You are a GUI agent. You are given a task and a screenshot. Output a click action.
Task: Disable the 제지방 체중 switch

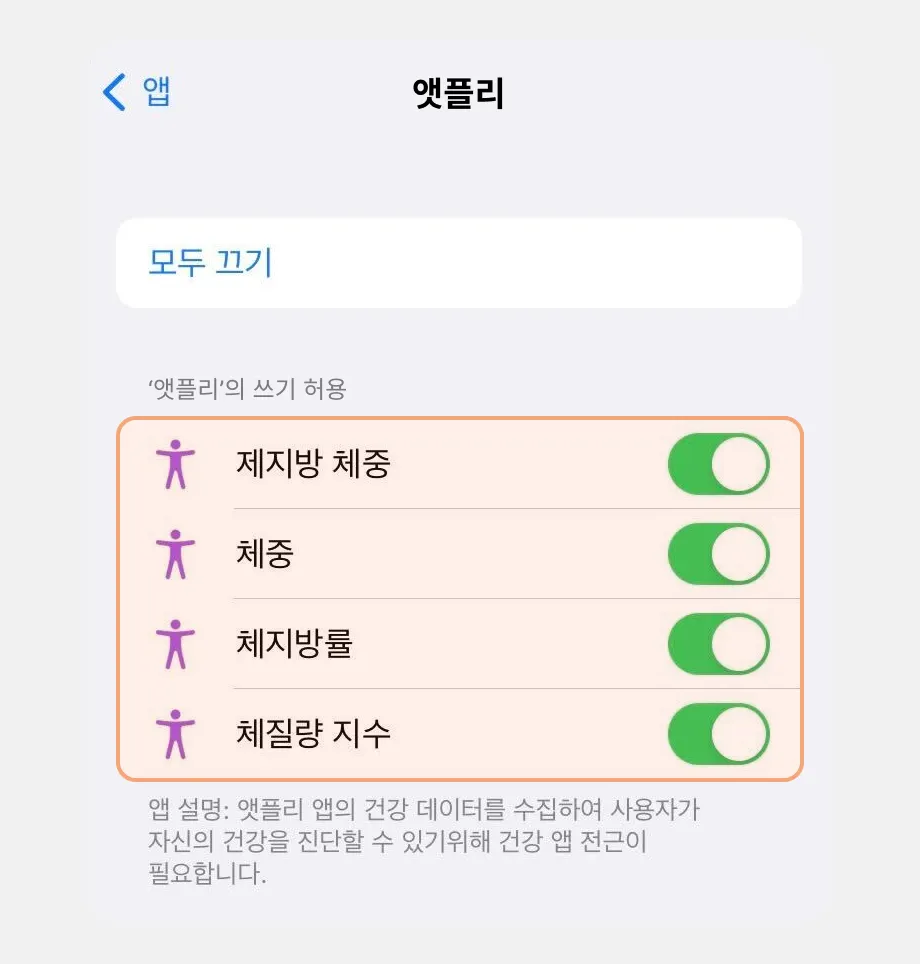(718, 464)
